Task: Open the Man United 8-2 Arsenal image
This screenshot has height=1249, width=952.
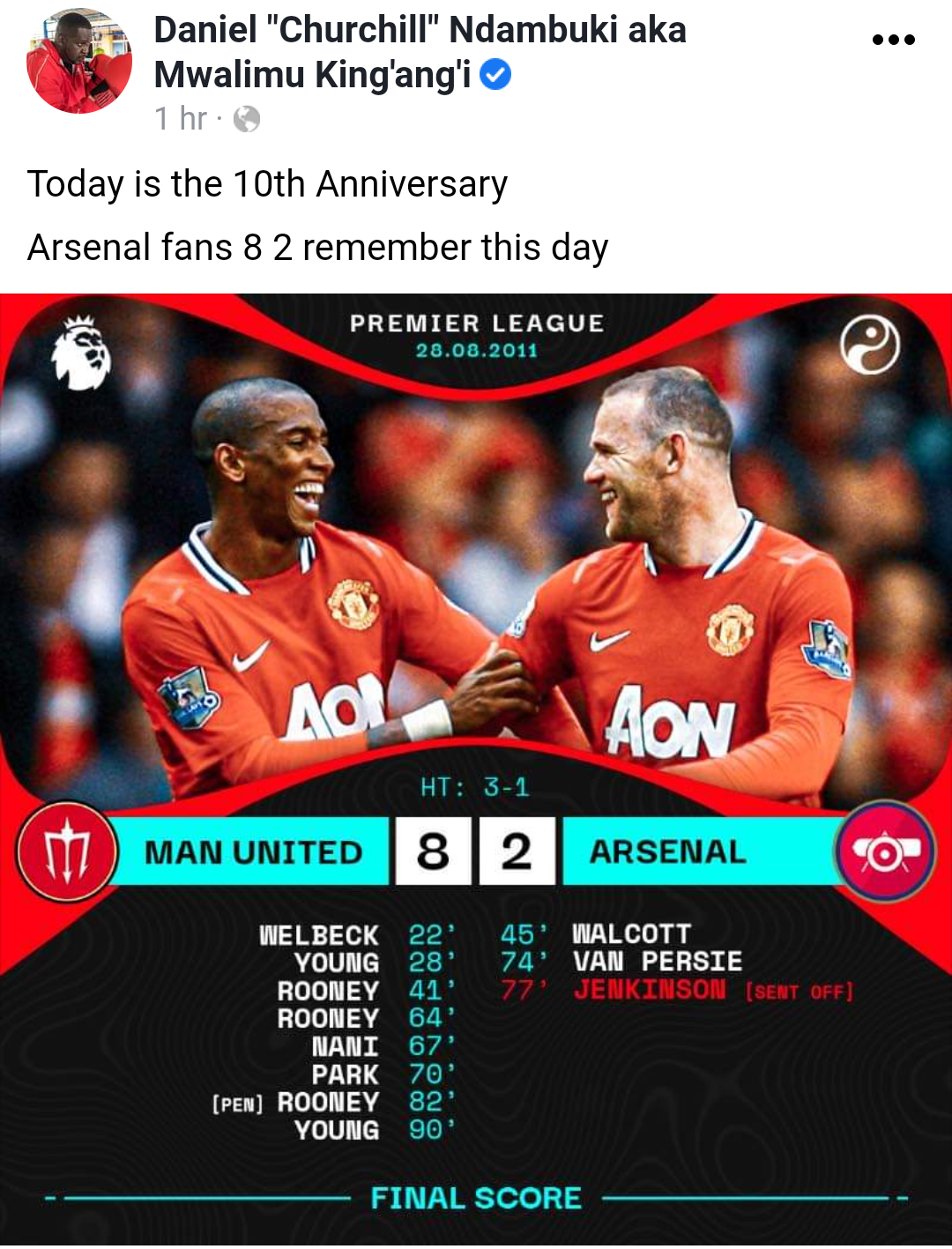Action: click(476, 767)
